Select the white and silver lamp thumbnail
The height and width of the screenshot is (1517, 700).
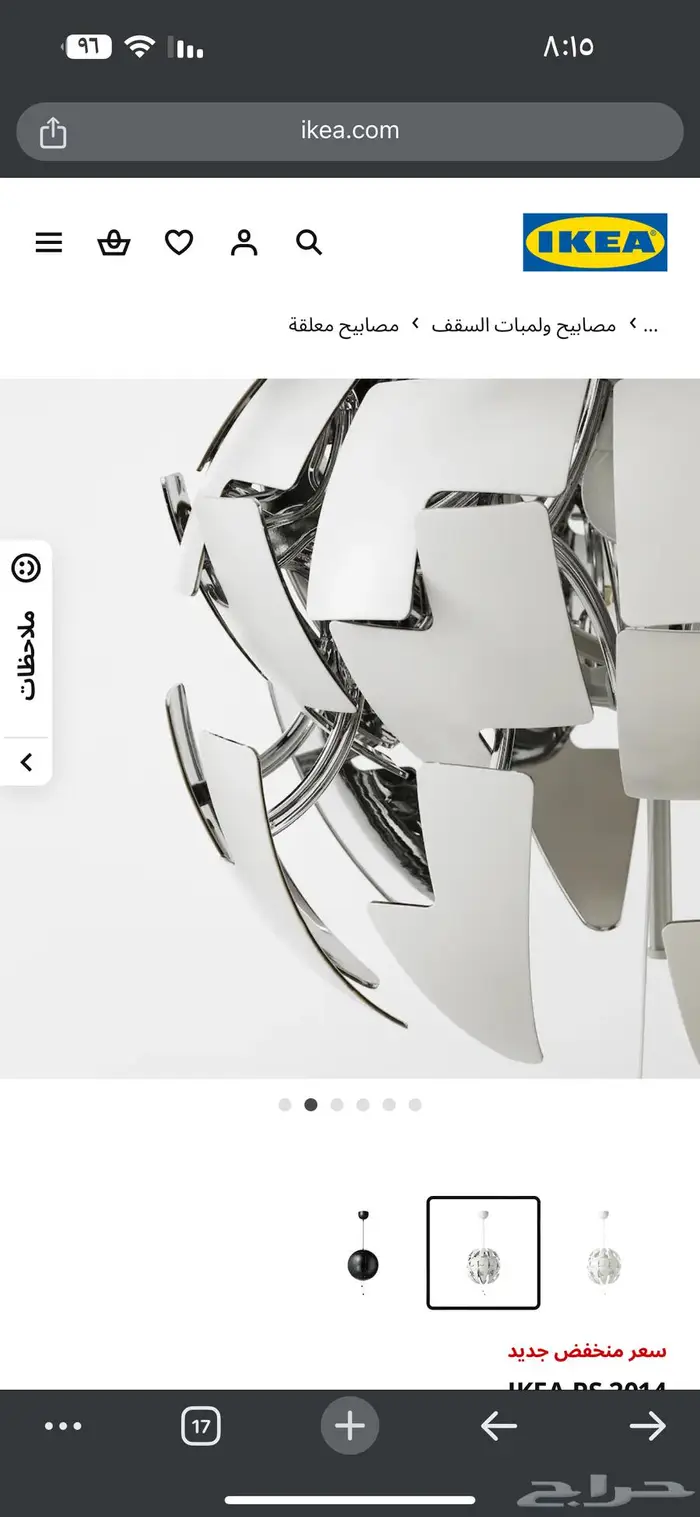click(483, 1253)
